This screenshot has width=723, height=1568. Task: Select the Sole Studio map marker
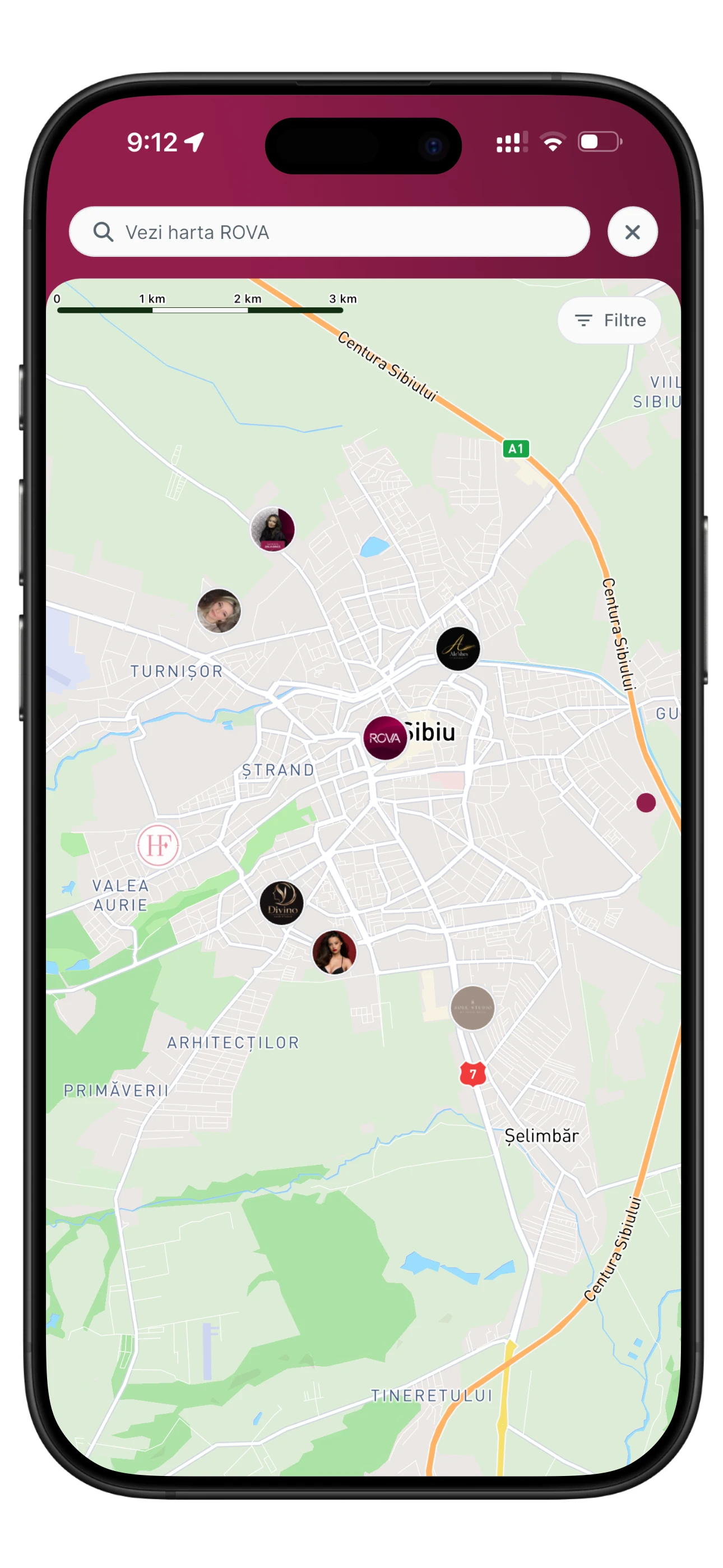click(473, 1008)
